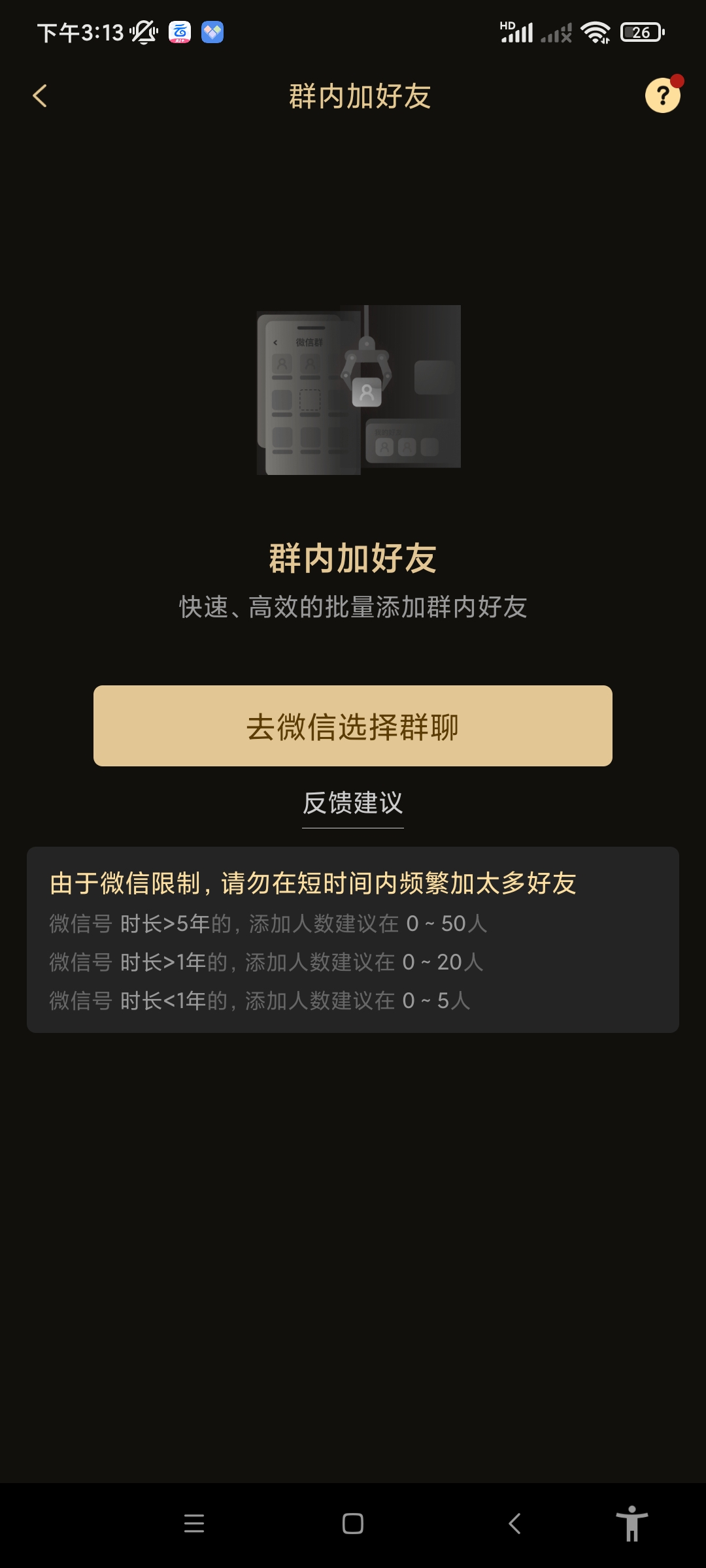Viewport: 706px width, 1568px height.
Task: Tap the system back button
Action: [514, 1524]
